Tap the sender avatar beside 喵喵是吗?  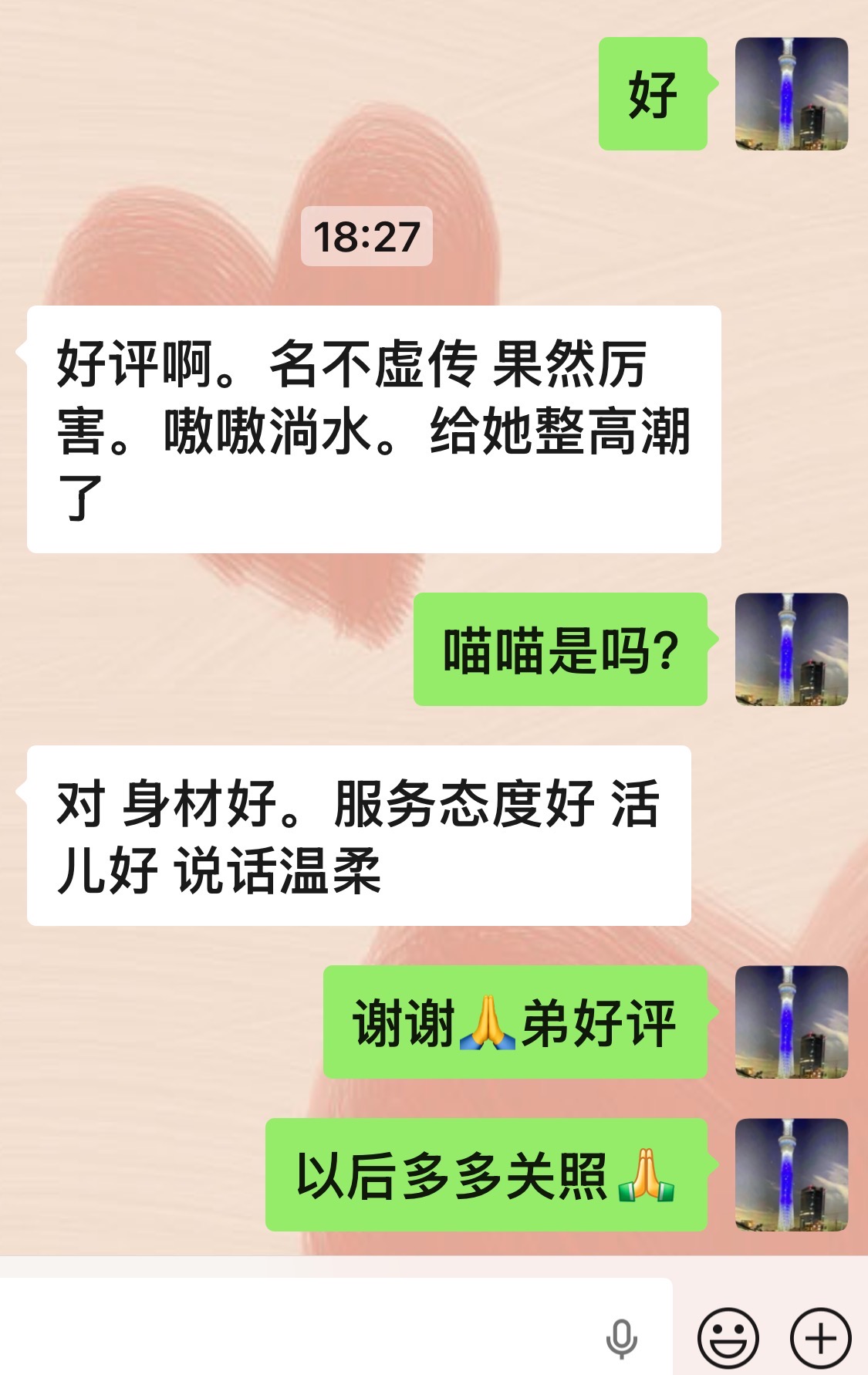(792, 650)
